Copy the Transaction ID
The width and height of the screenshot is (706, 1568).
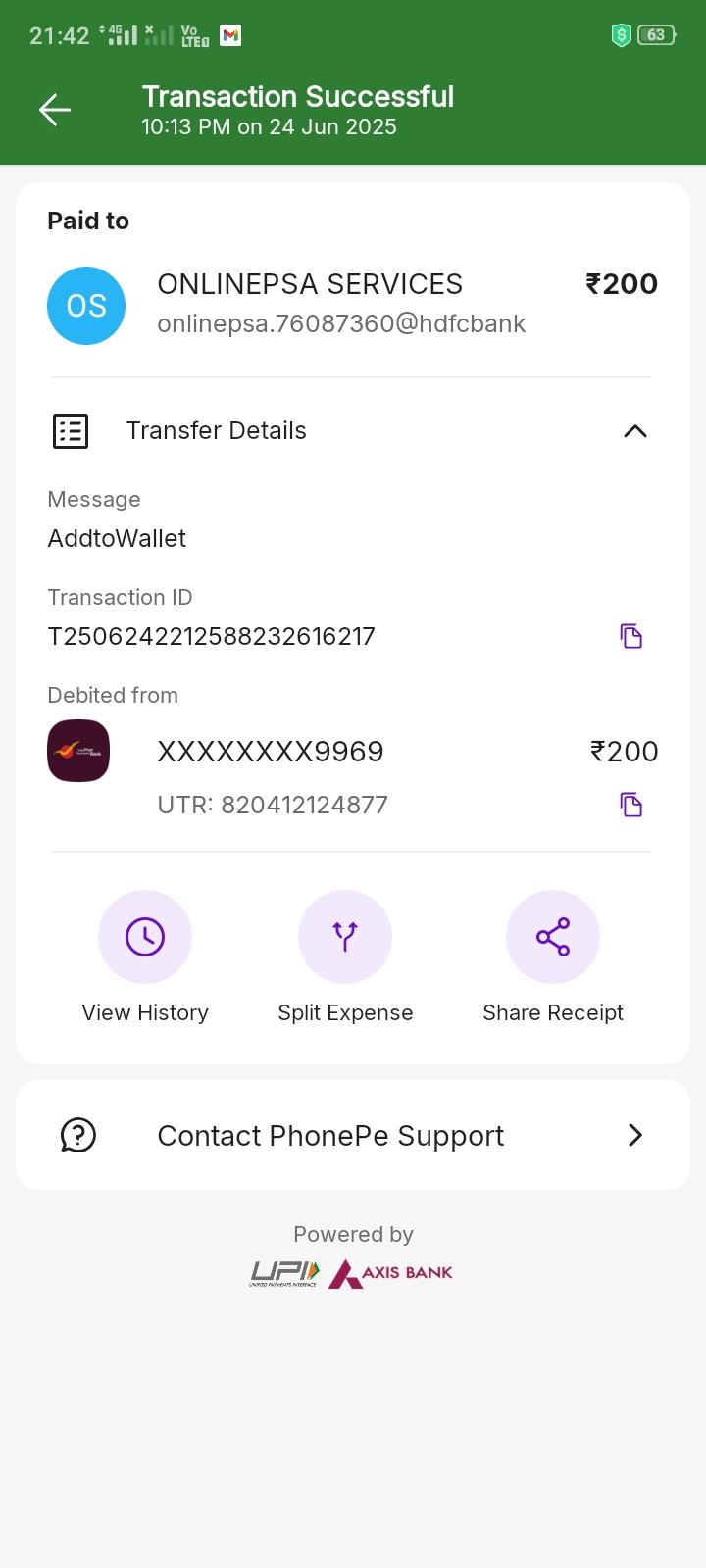click(630, 636)
